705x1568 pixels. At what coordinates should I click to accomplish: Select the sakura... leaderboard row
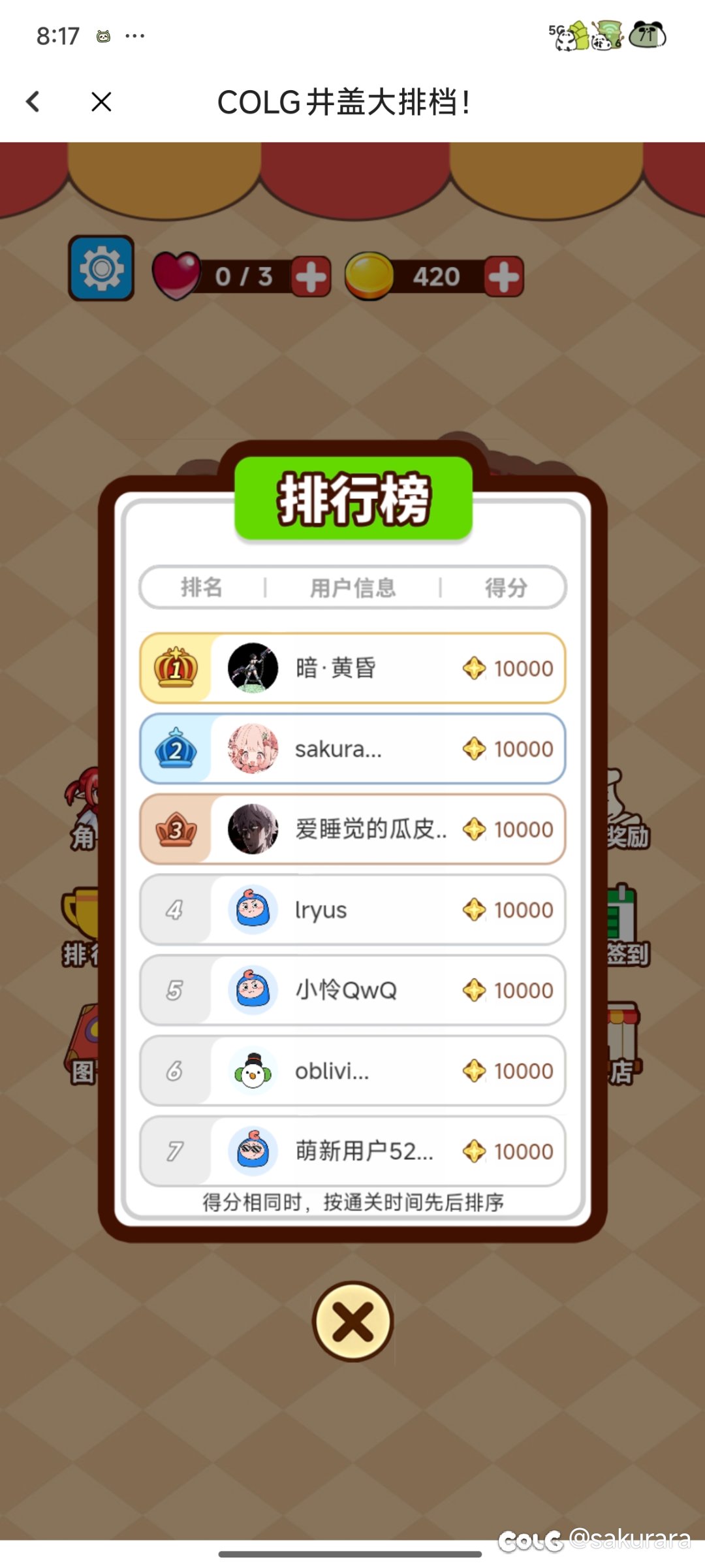point(352,748)
